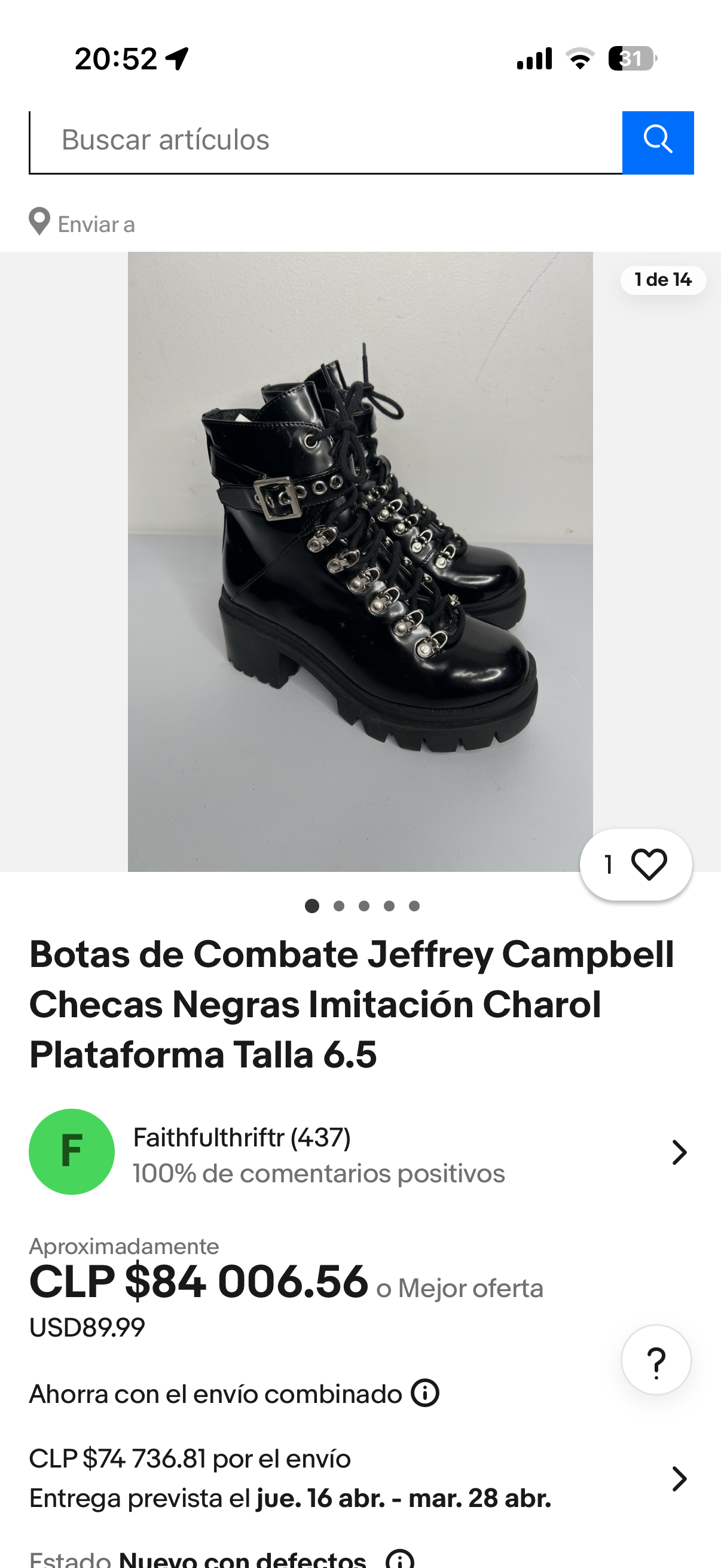This screenshot has height=1568, width=721.
Task: Expand seller details via the right chevron
Action: pyautogui.click(x=680, y=1151)
